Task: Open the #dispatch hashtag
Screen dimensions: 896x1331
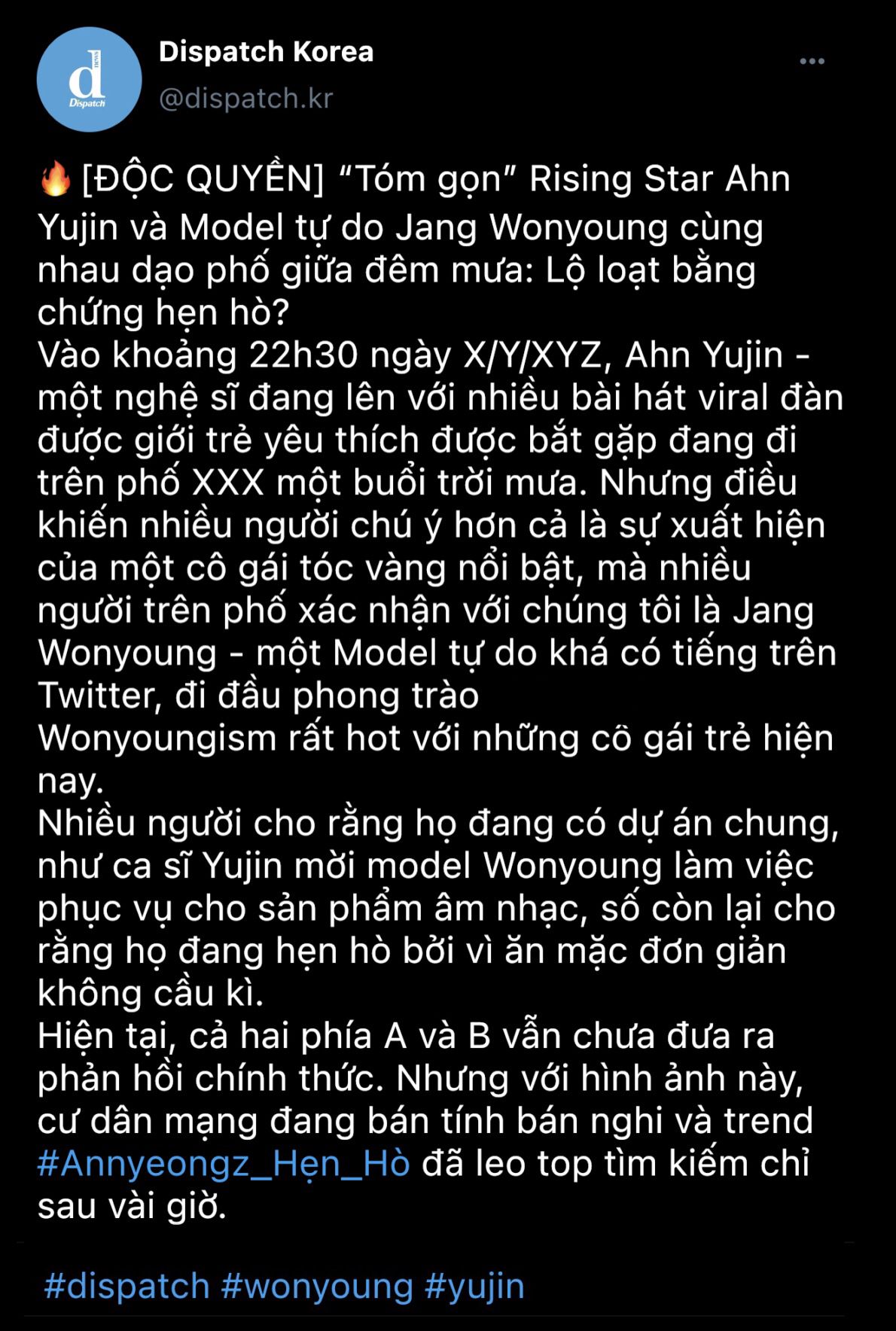Action: tap(126, 1285)
